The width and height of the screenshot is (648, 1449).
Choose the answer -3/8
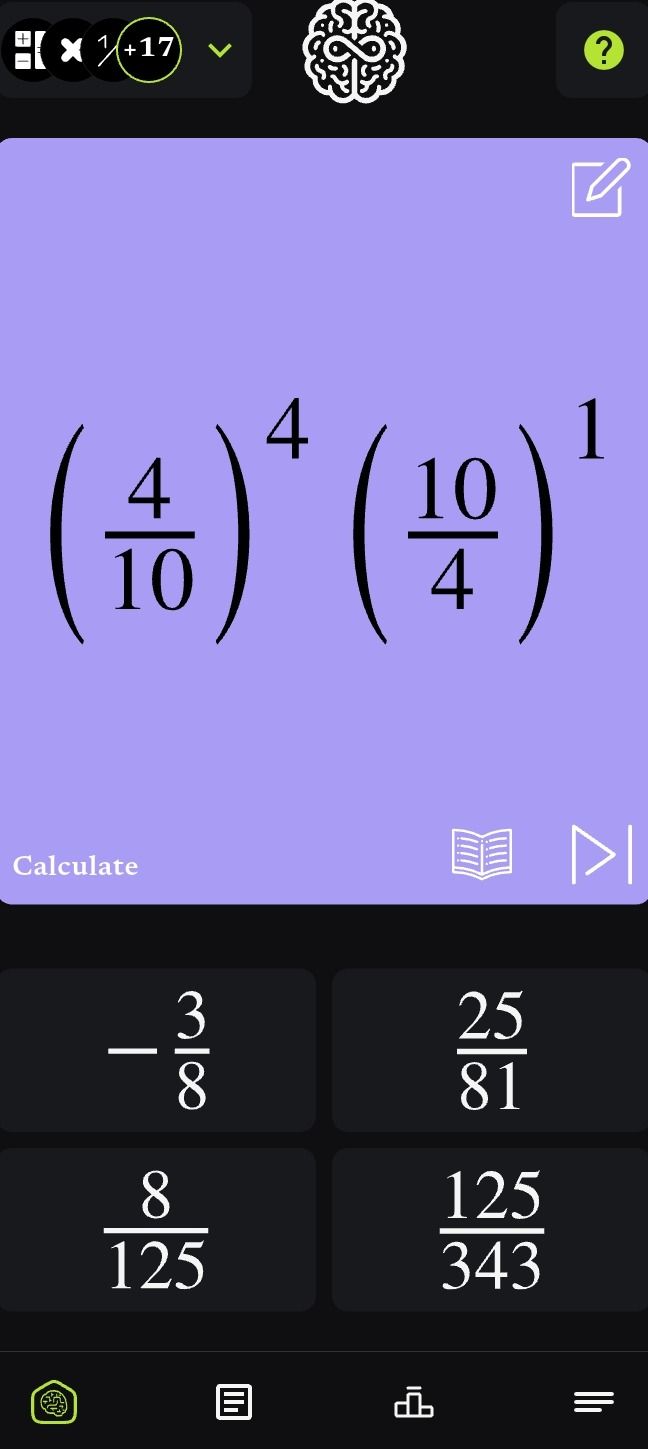coord(158,1050)
